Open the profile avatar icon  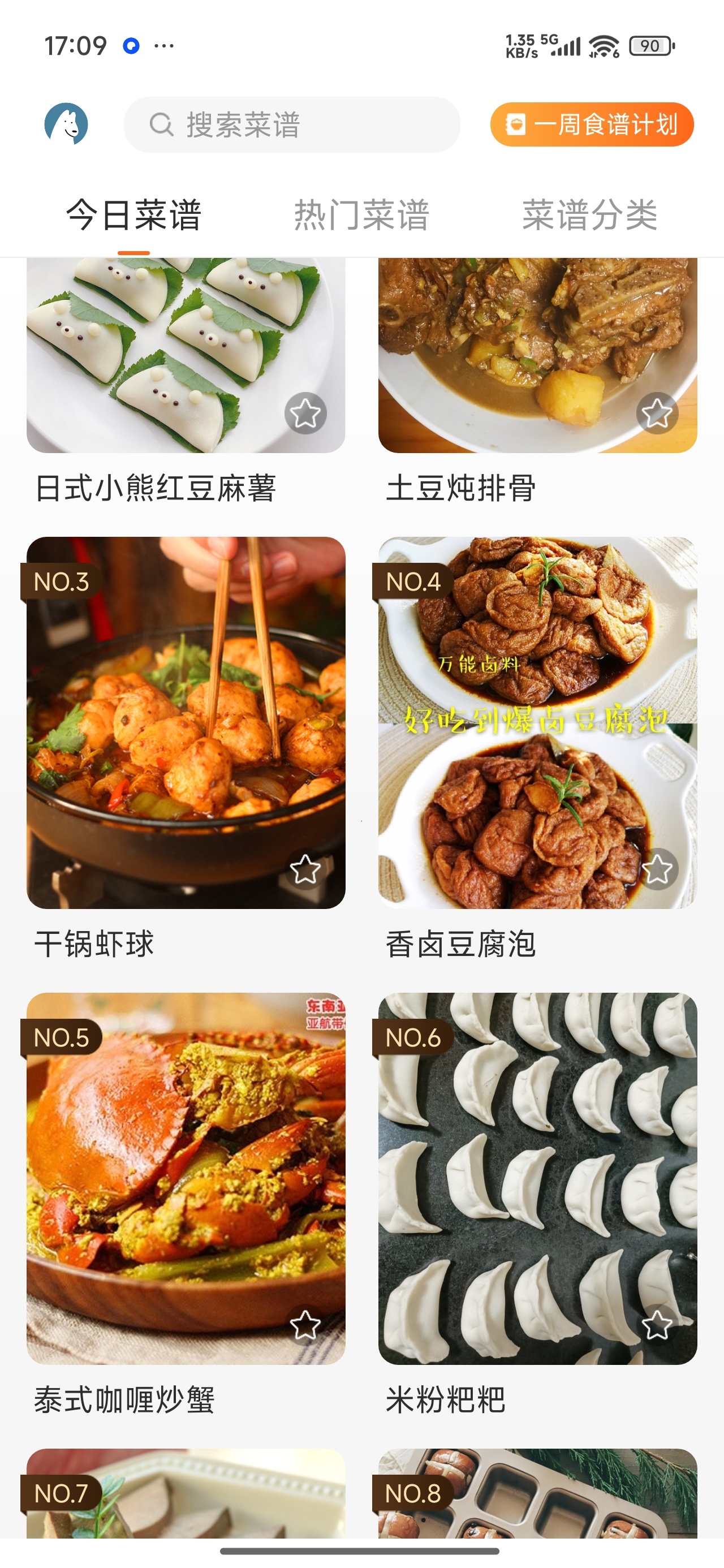click(66, 124)
